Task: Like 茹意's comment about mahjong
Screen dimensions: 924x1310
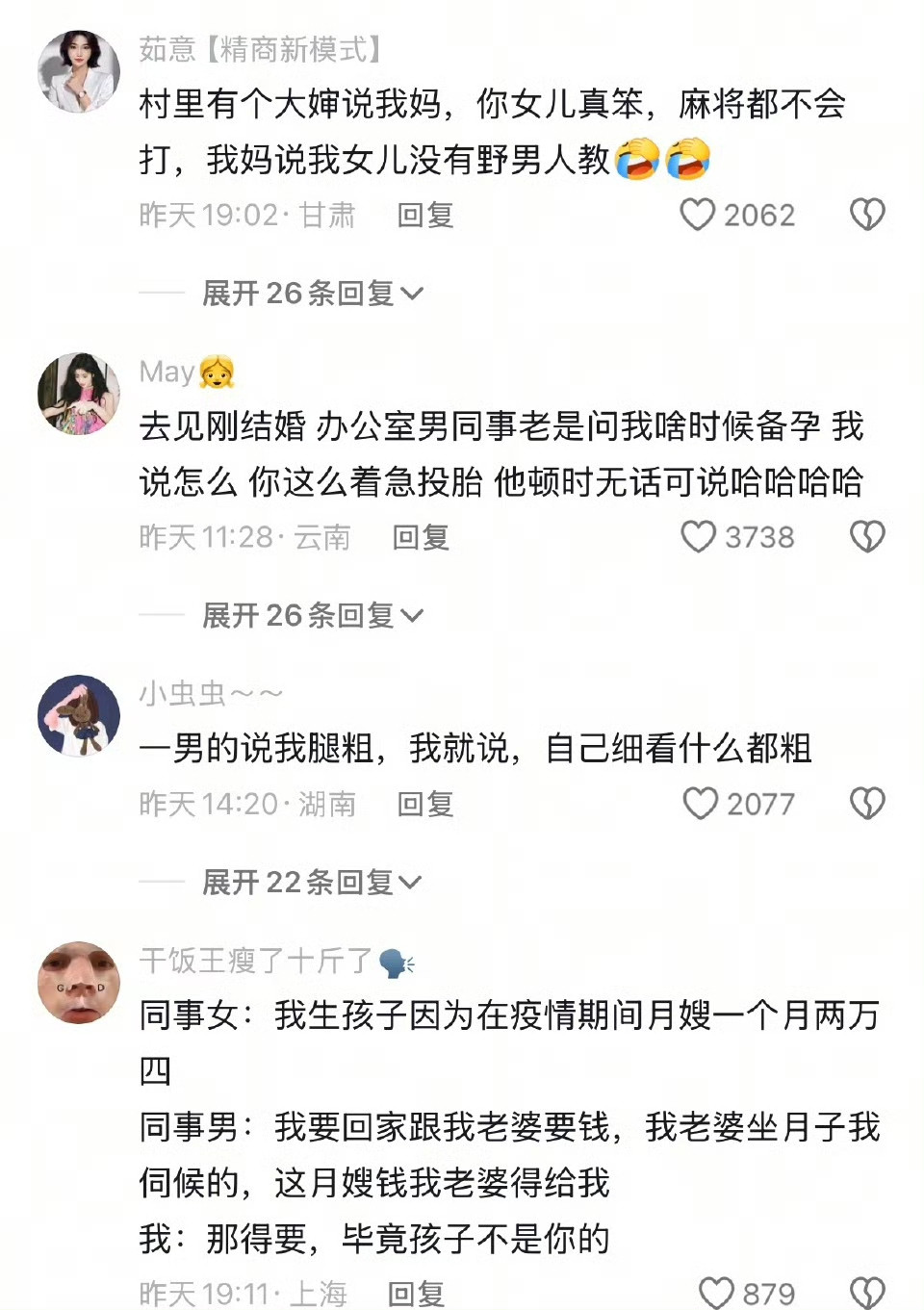Action: tap(700, 214)
